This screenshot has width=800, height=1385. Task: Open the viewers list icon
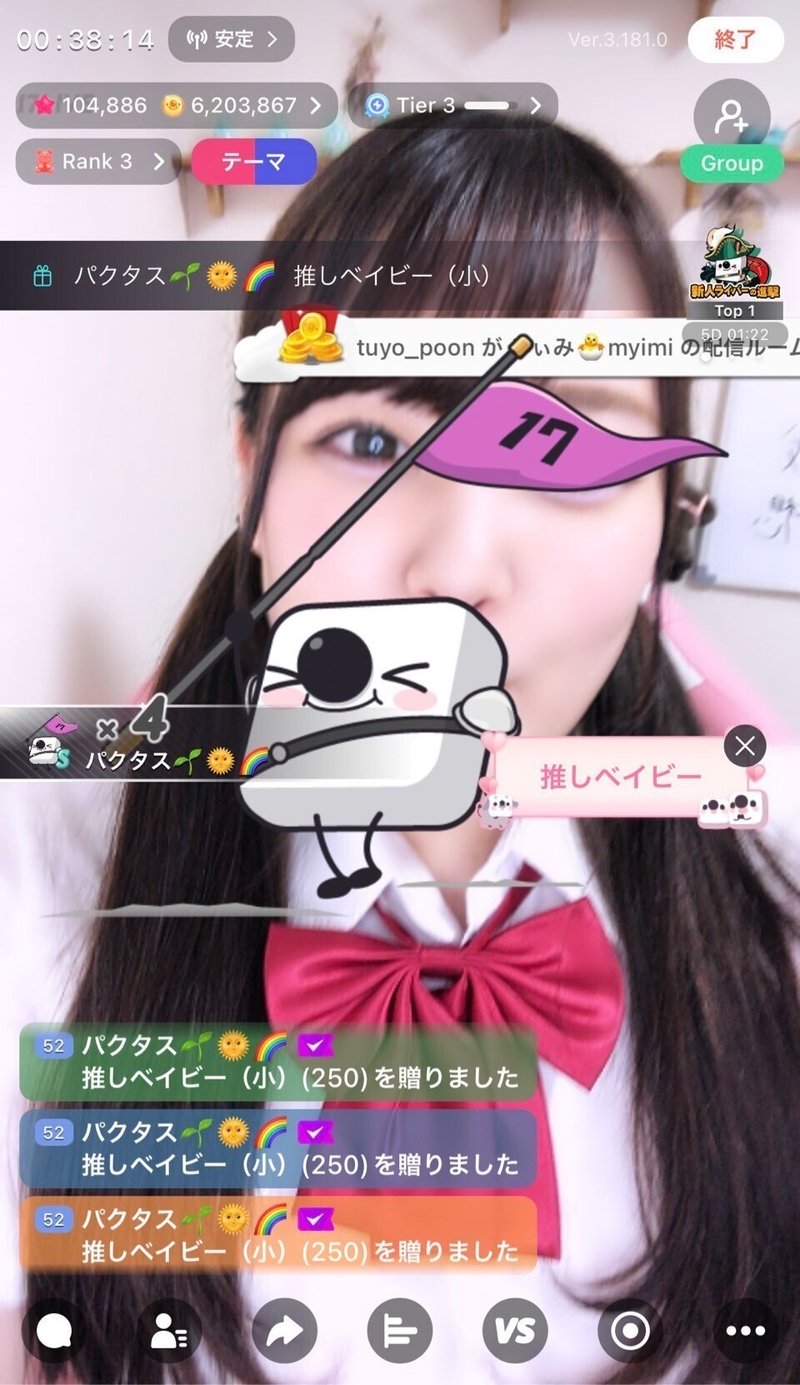click(169, 1331)
